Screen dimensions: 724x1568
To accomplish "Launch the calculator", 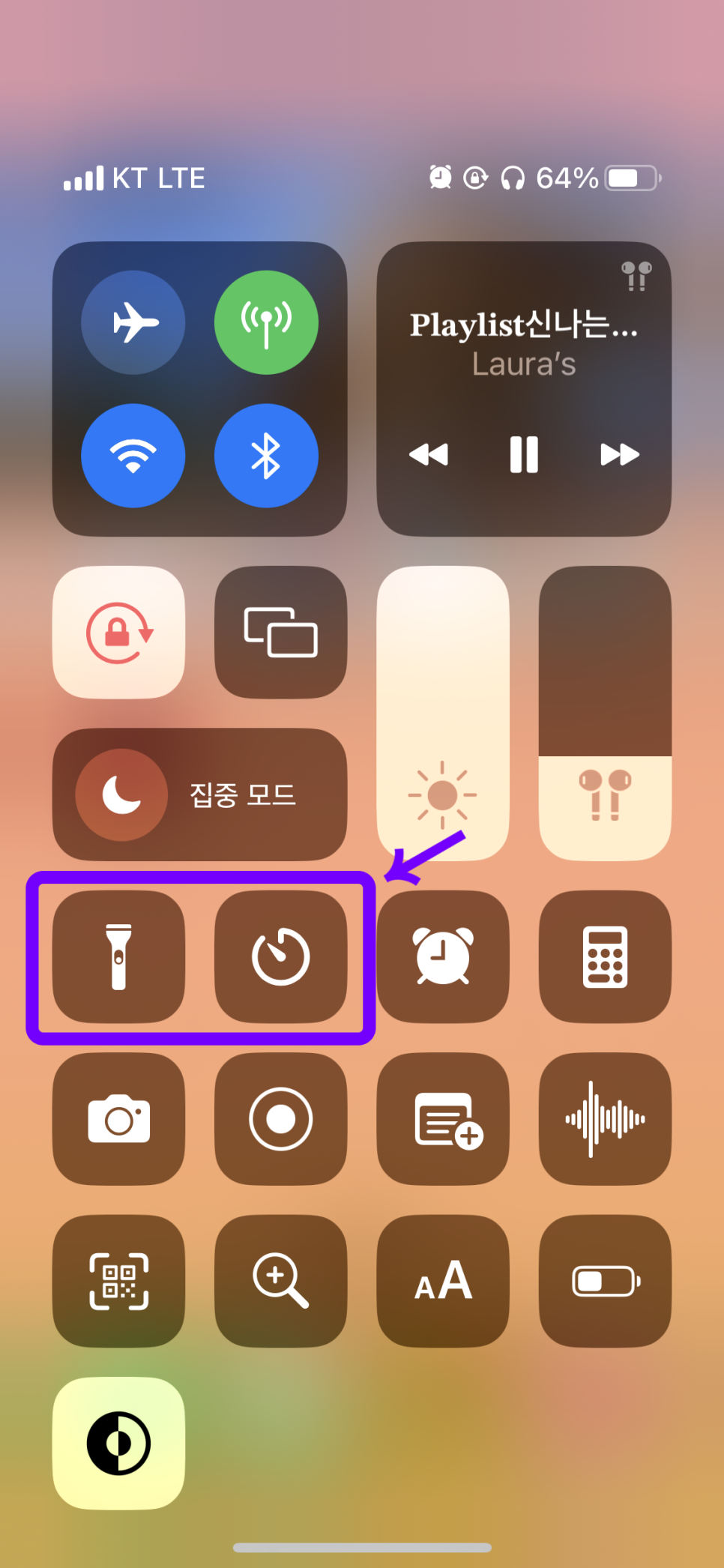I will pos(605,956).
